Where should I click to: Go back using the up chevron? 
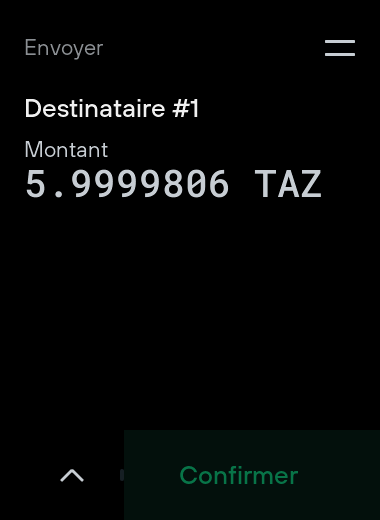pyautogui.click(x=72, y=475)
